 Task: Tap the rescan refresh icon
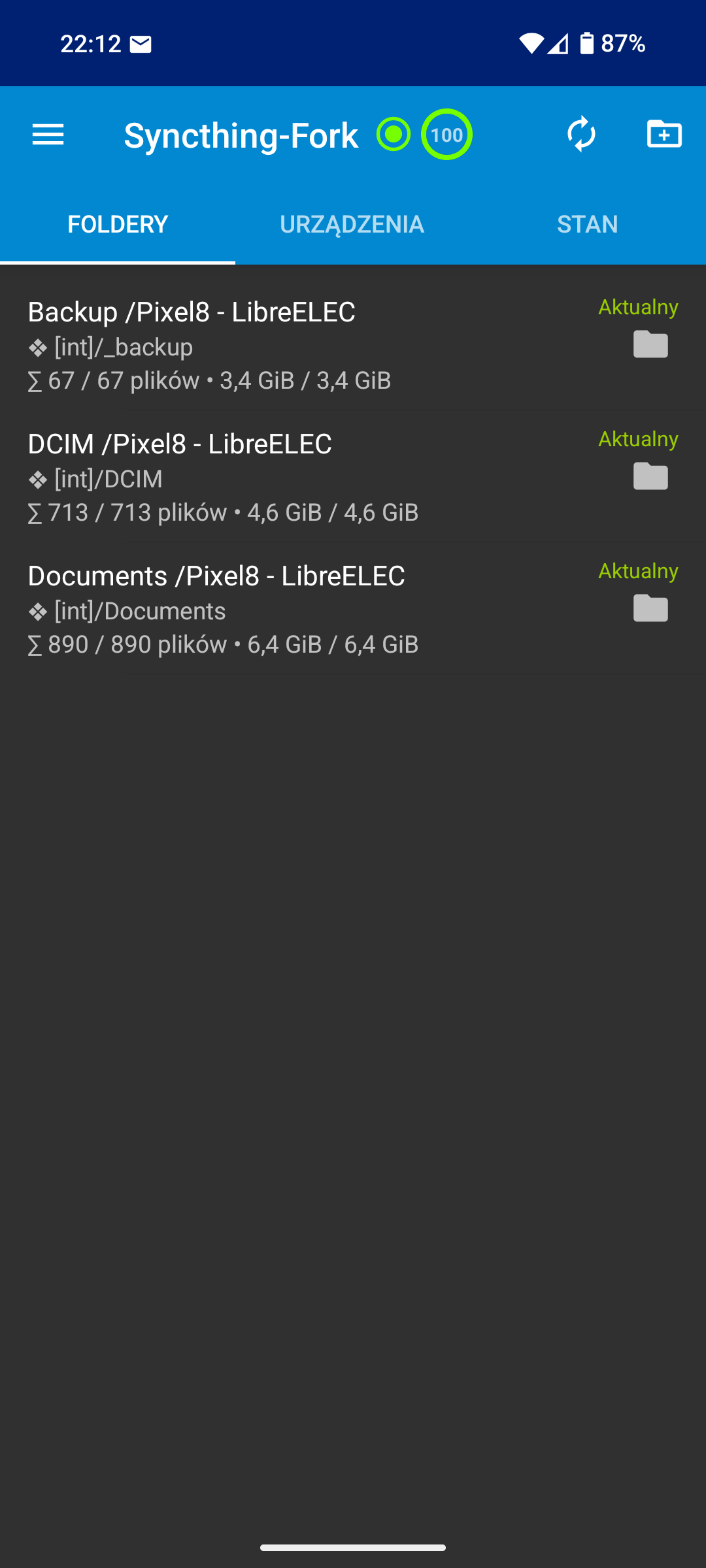(581, 135)
